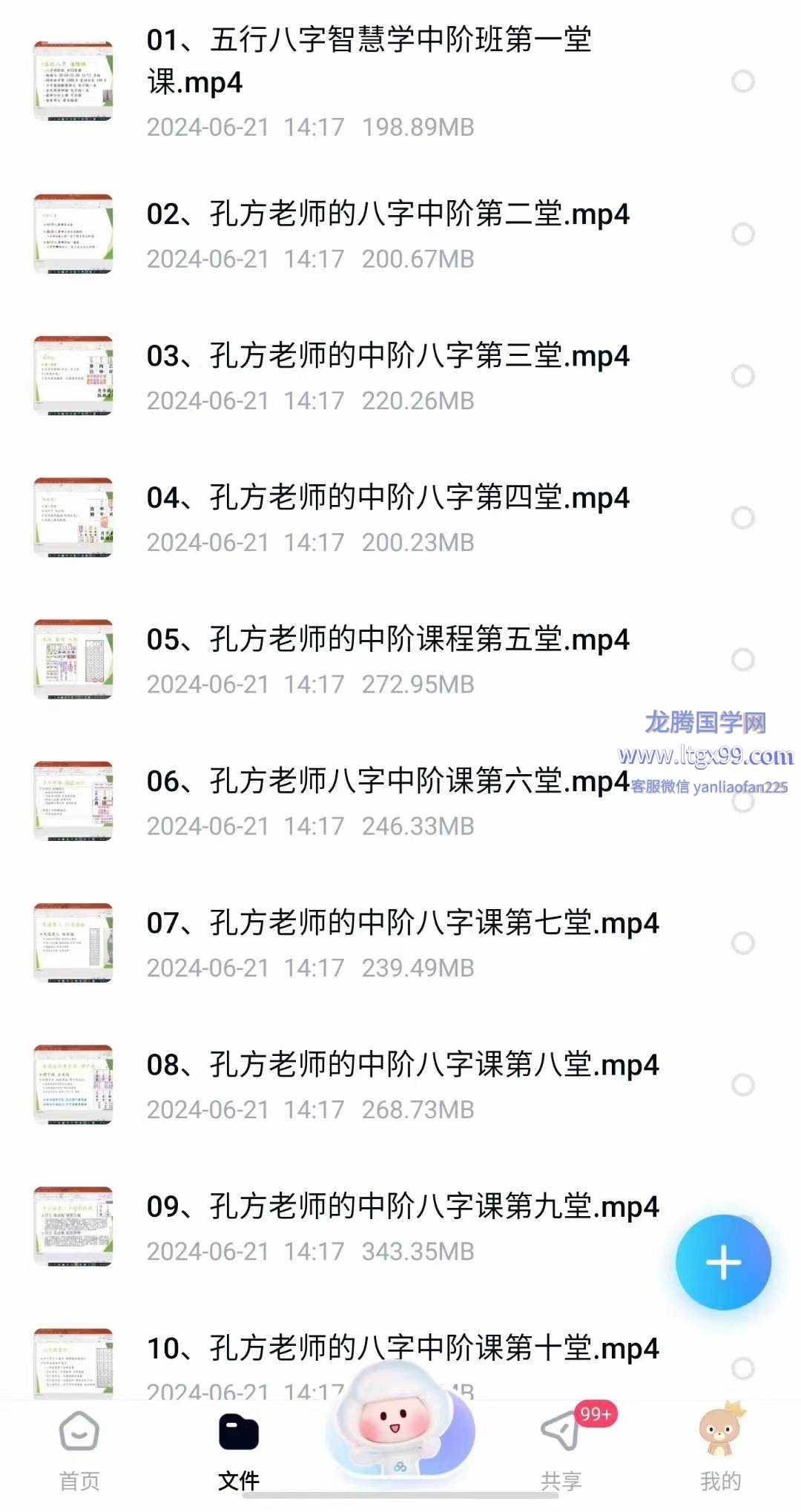801x1512 pixels.
Task: Check the selection circle for 08 第八堂
Action: (742, 1085)
